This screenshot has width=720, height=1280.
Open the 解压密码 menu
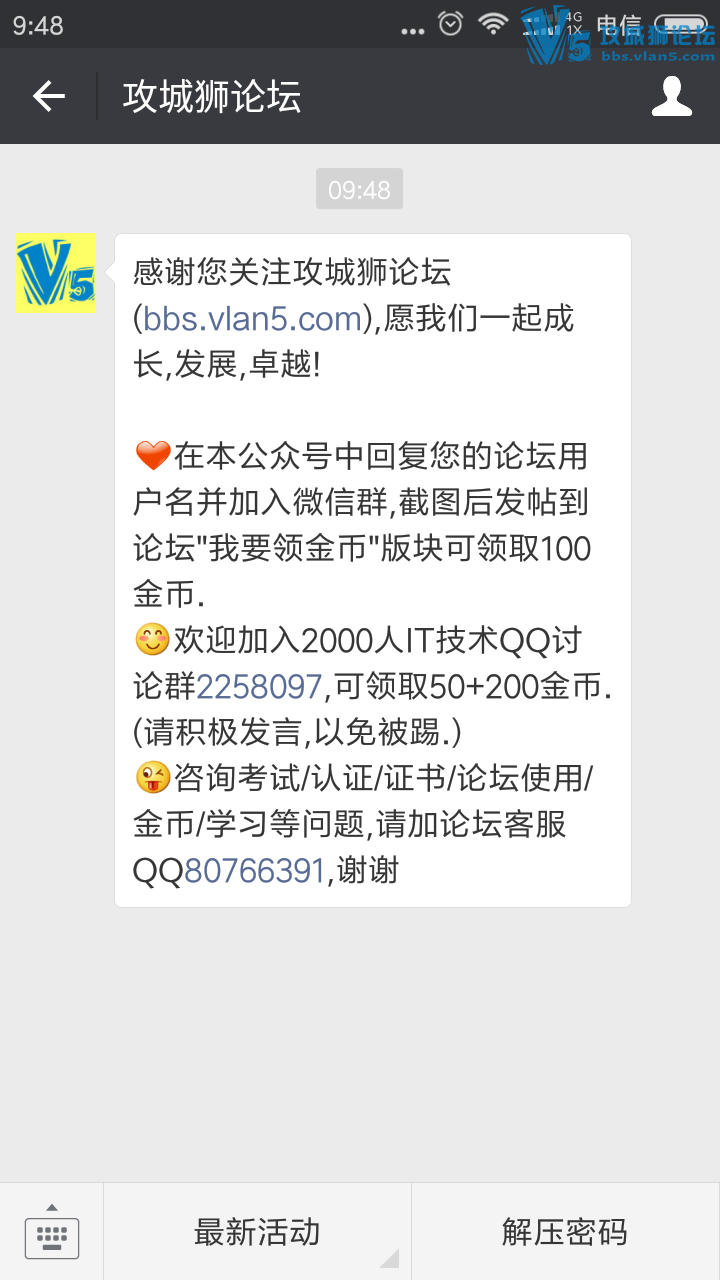click(x=565, y=1232)
